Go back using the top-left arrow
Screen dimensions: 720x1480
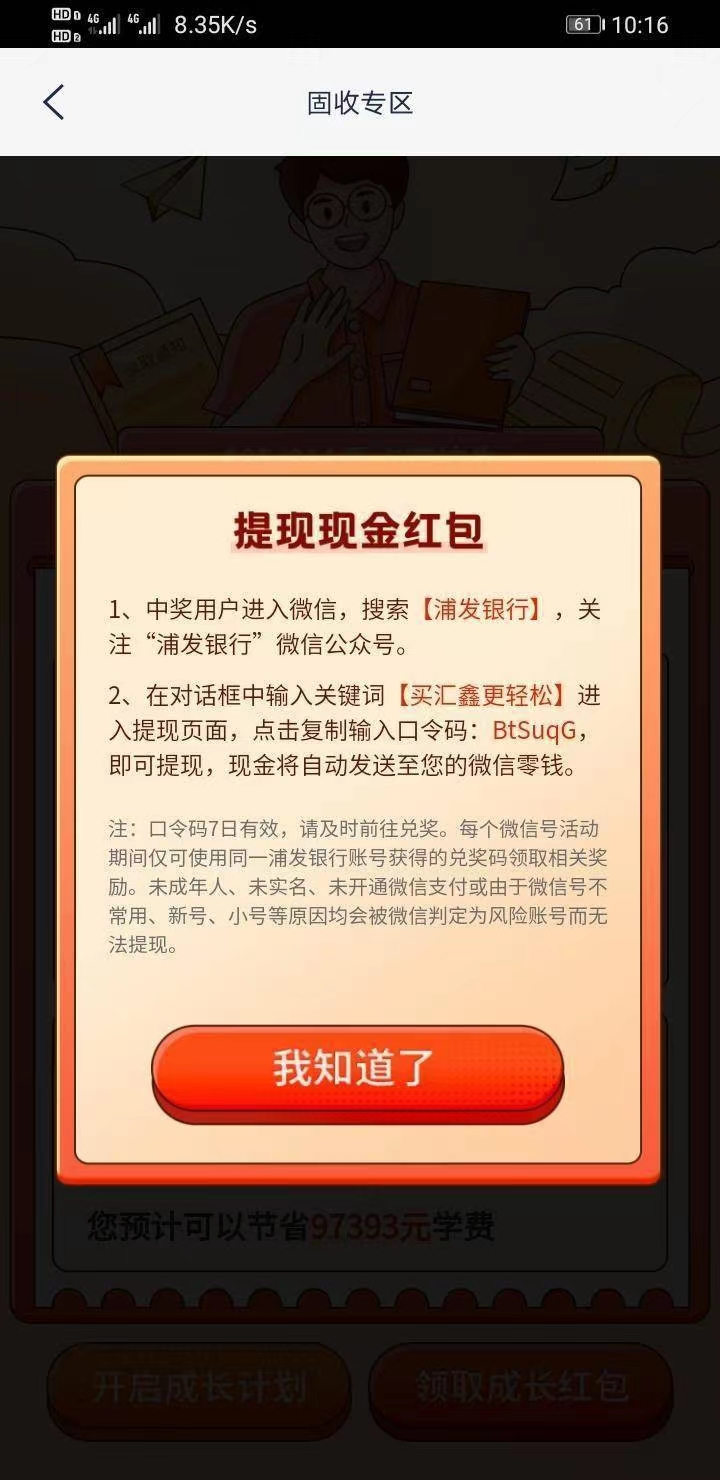click(54, 102)
